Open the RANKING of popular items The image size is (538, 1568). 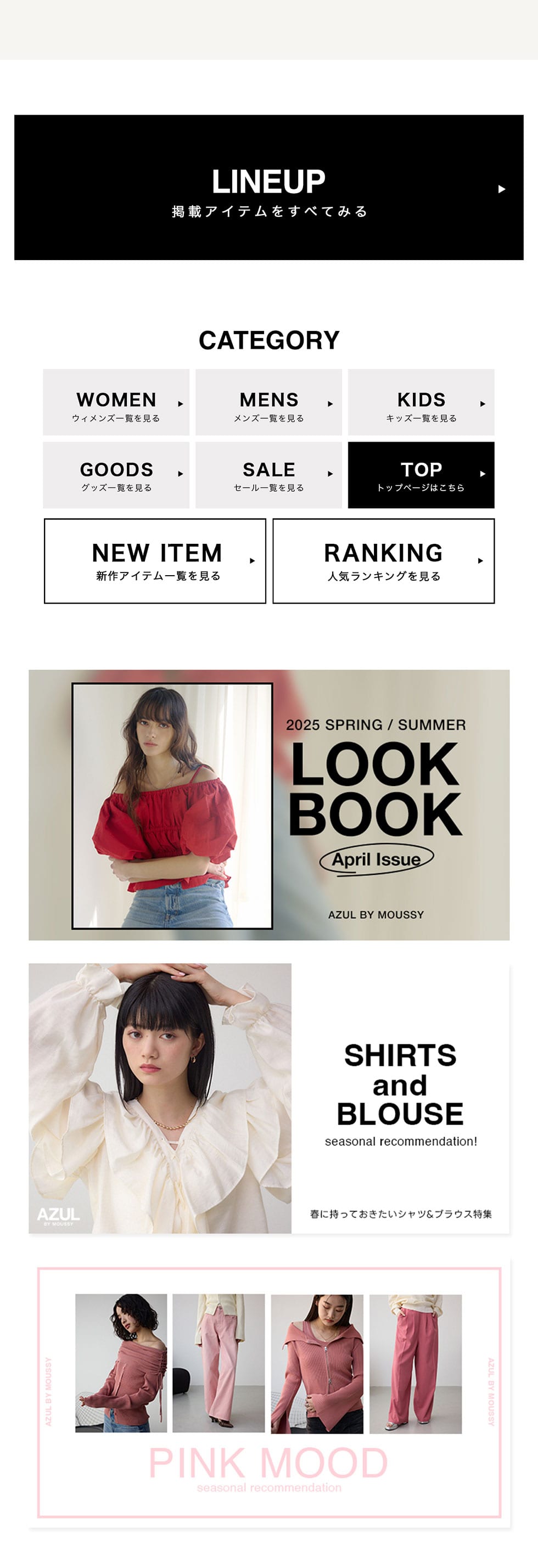click(383, 560)
